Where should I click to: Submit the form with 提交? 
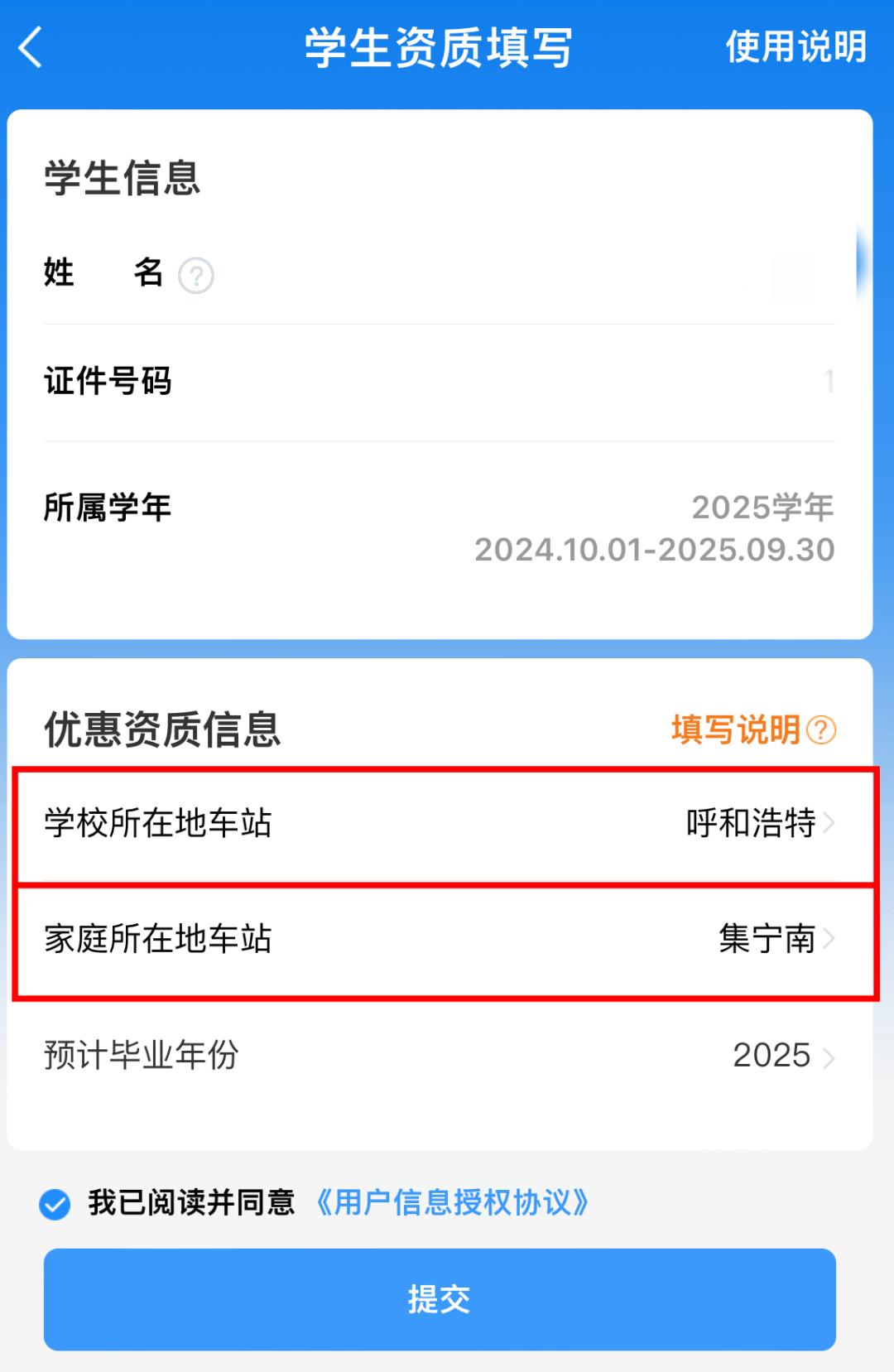440,1299
